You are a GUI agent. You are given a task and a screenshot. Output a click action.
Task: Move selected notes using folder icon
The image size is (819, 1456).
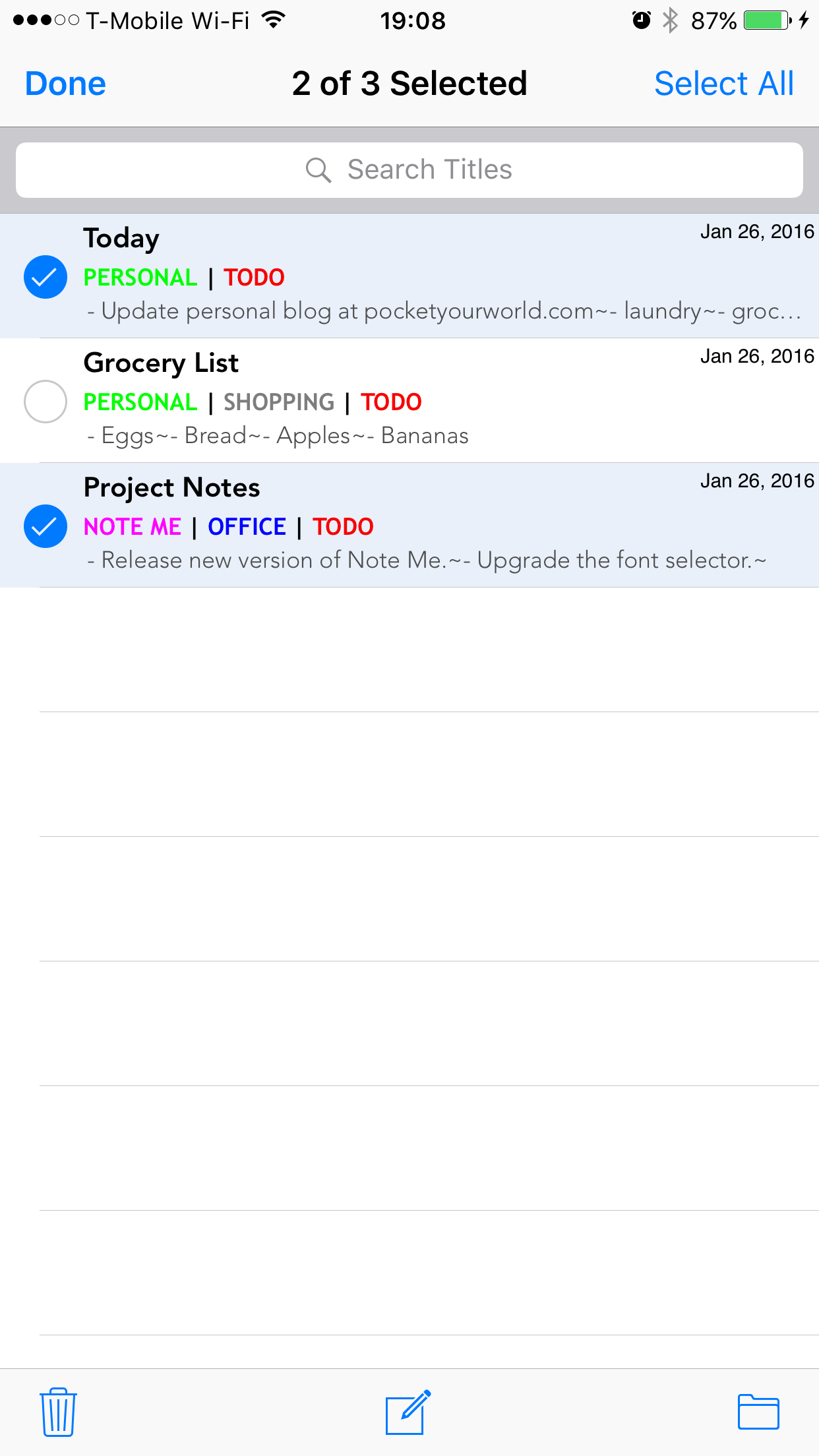tap(758, 1412)
